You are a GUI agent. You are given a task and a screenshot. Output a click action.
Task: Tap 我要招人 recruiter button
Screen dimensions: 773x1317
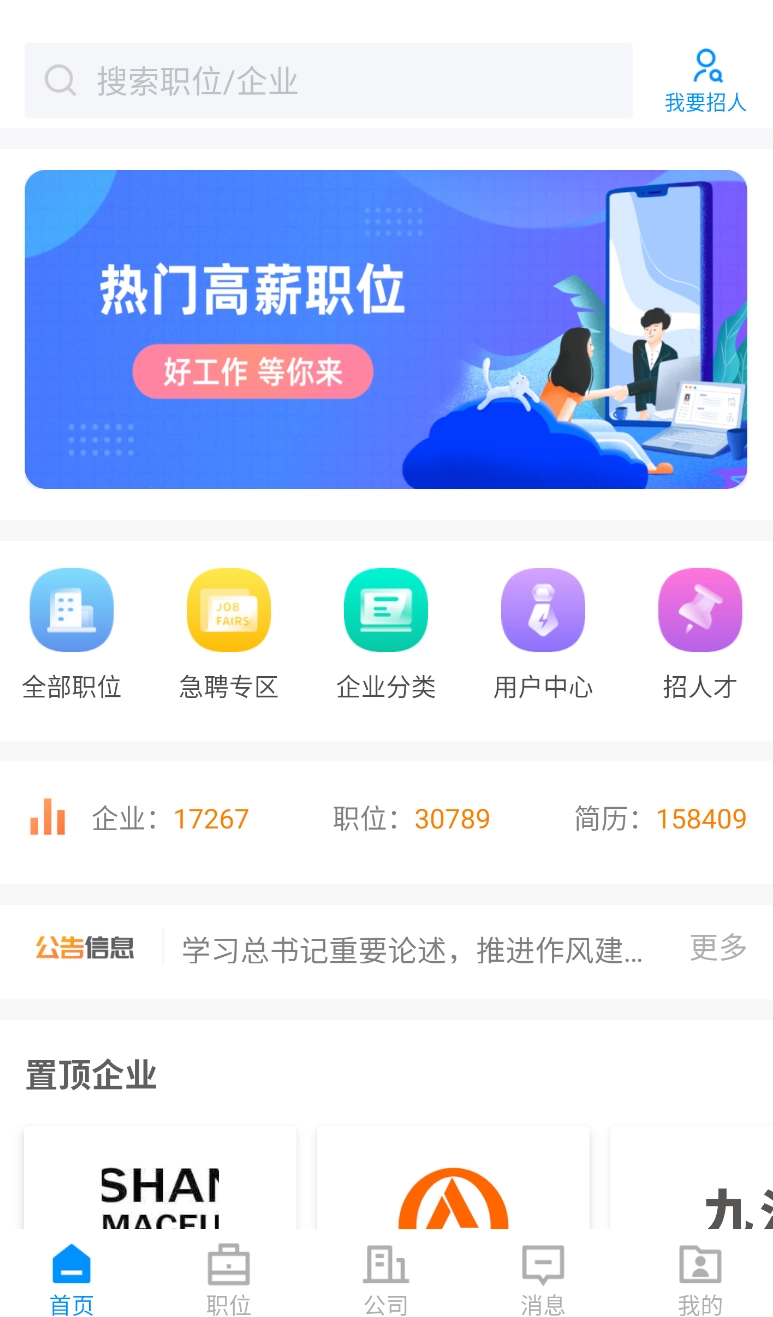(x=706, y=81)
